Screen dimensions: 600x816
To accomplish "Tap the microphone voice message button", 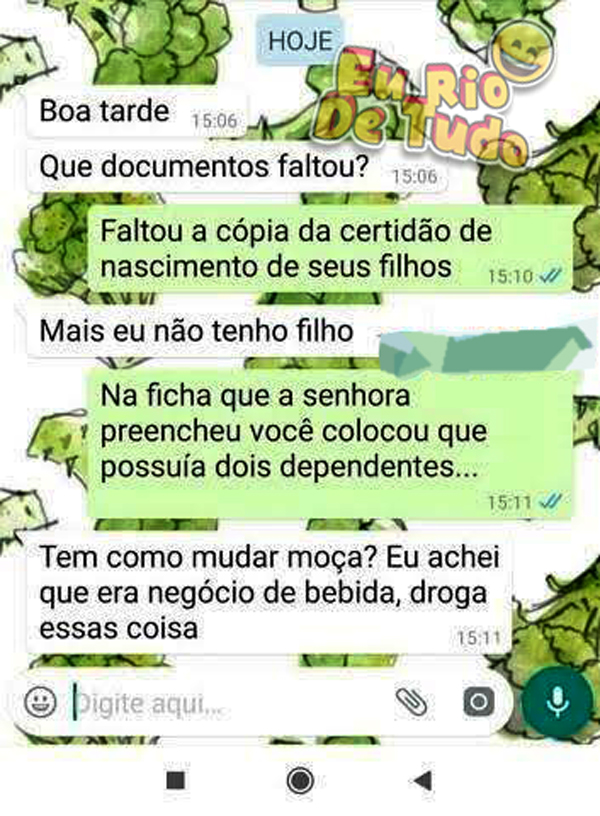I will [x=558, y=703].
